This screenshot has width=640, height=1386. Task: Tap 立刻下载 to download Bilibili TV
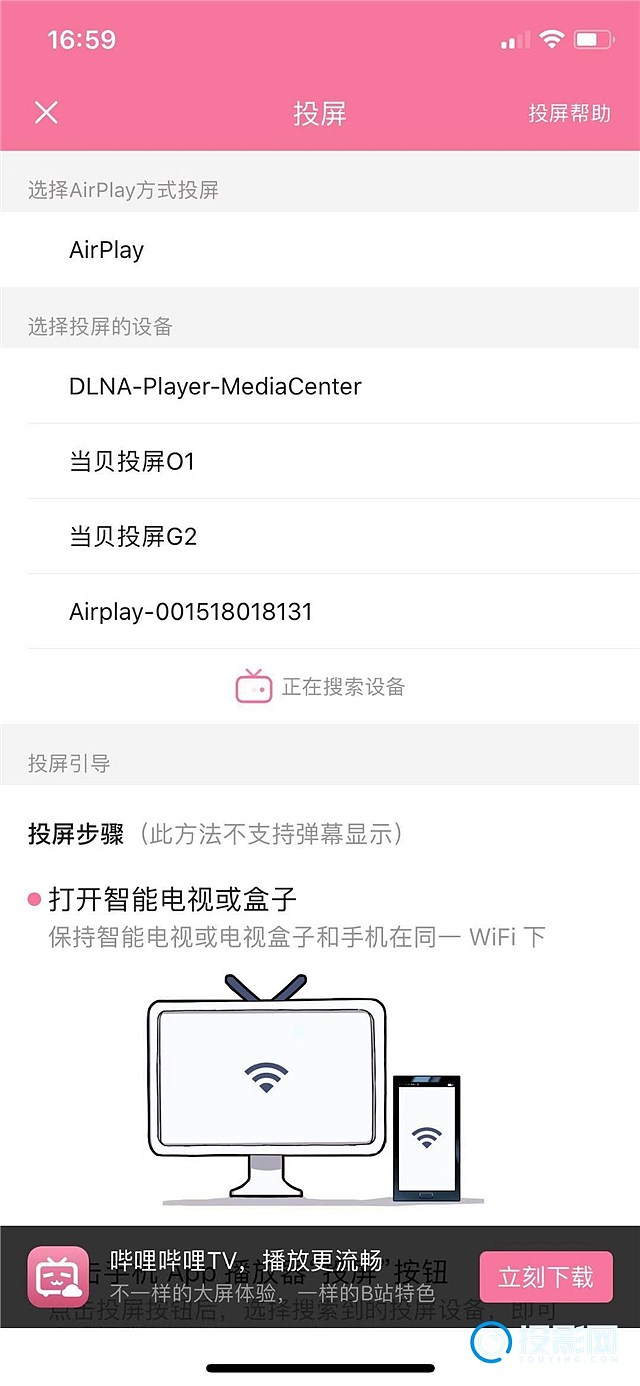pos(545,1277)
